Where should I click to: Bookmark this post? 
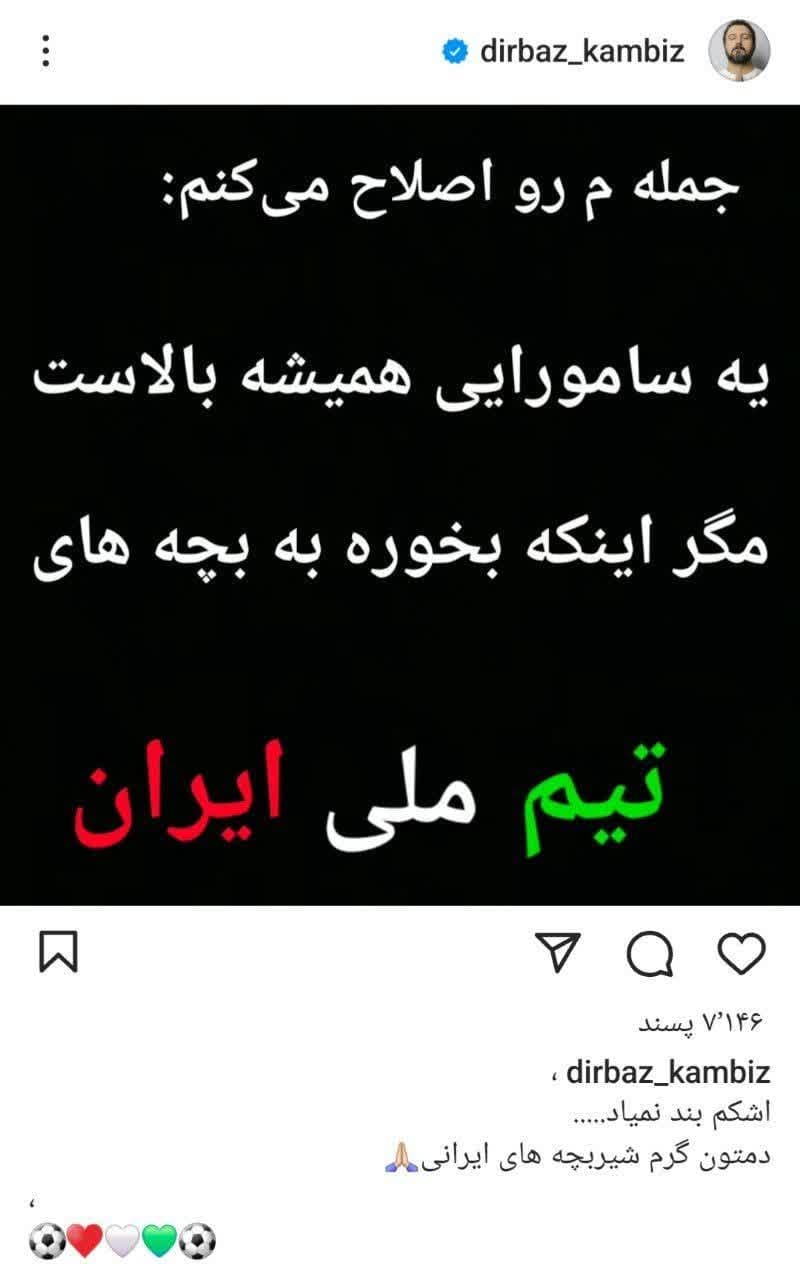coord(58,953)
